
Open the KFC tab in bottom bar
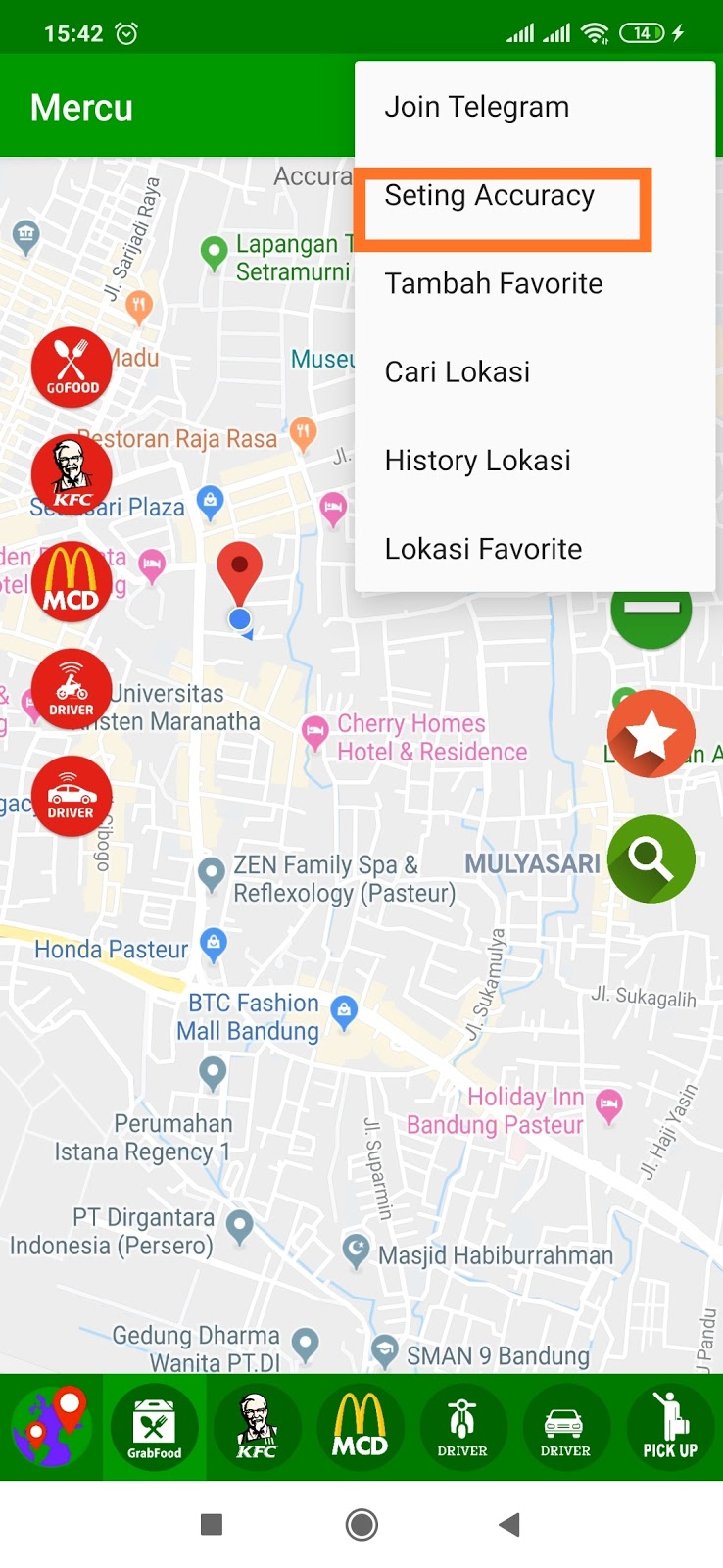click(x=258, y=1427)
